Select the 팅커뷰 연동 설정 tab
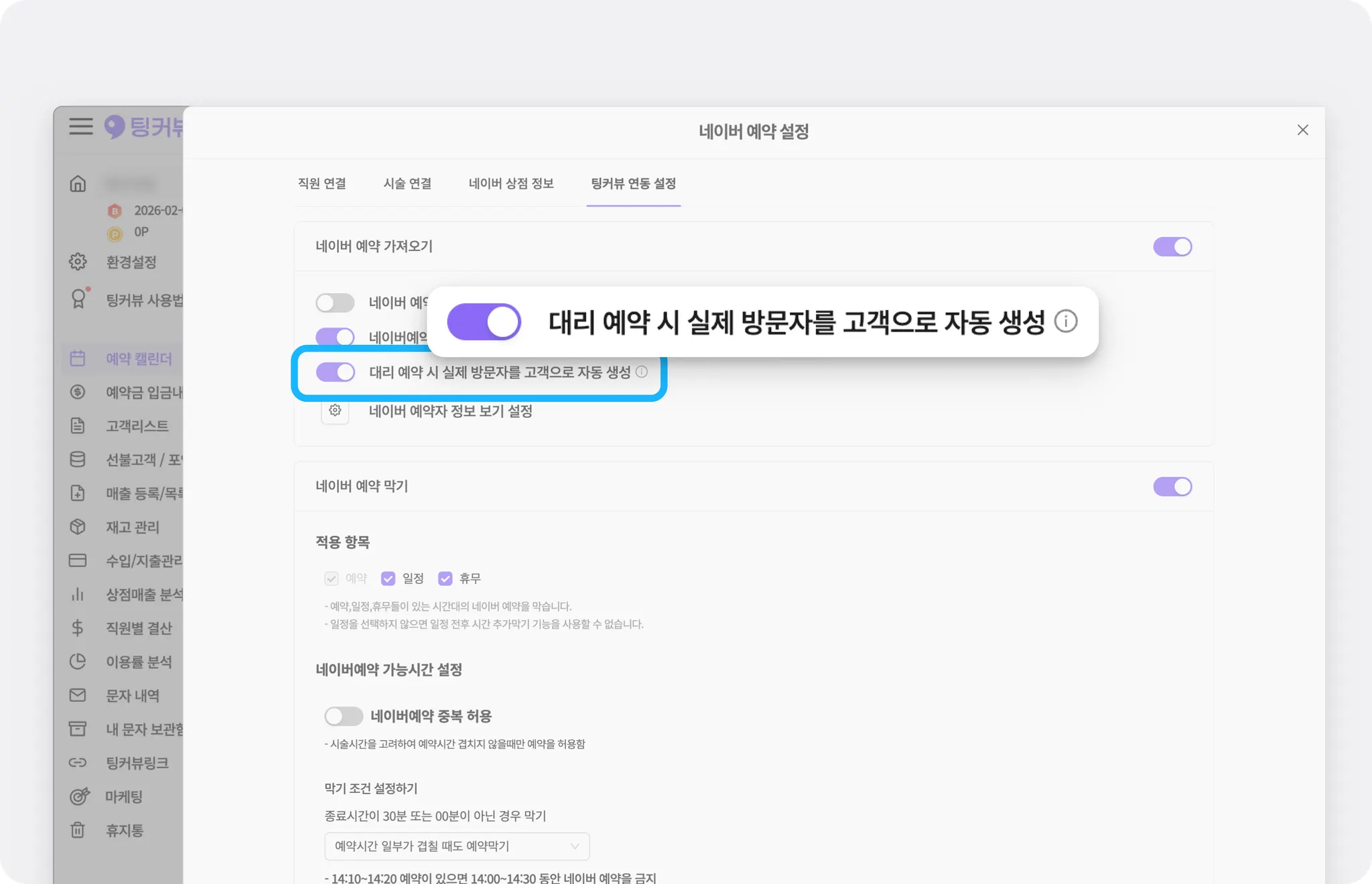1372x884 pixels. pos(633,183)
